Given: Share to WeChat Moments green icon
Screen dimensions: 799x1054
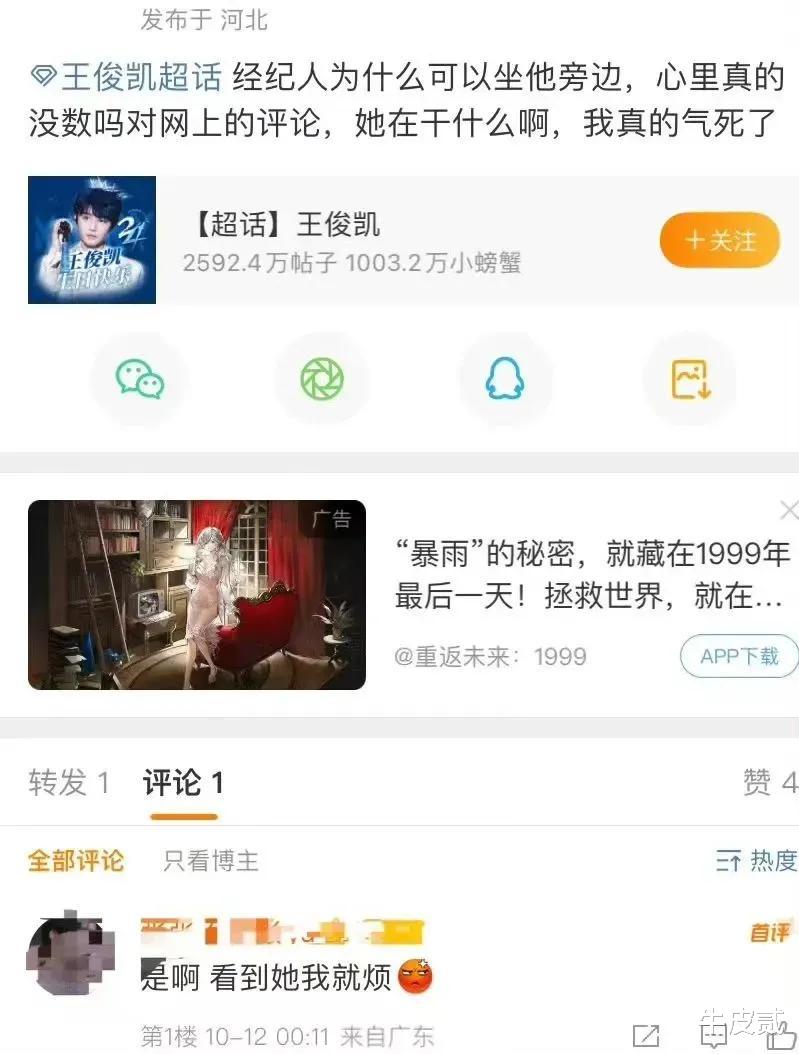Looking at the screenshot, I should point(321,380).
